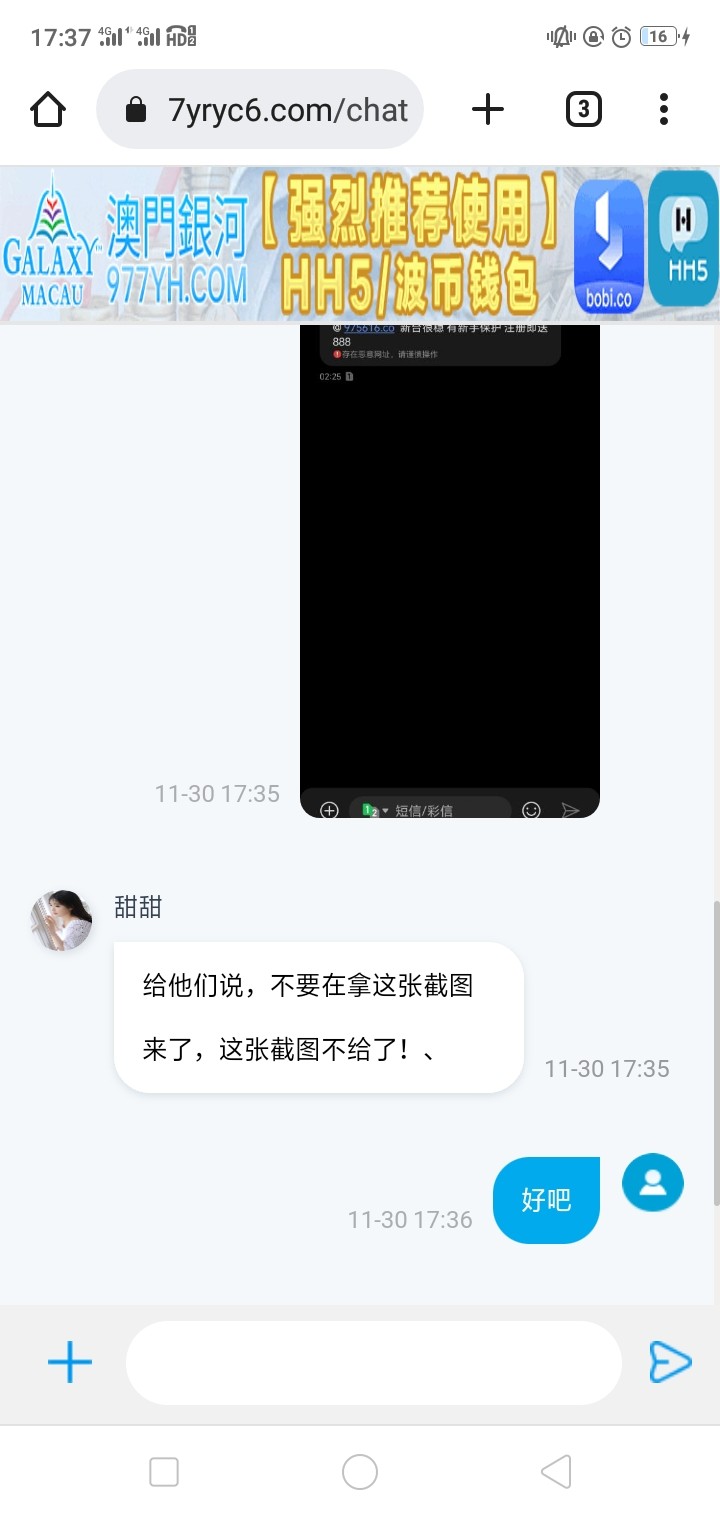Open the black screenshot image in chat
The image size is (720, 1520).
450,570
